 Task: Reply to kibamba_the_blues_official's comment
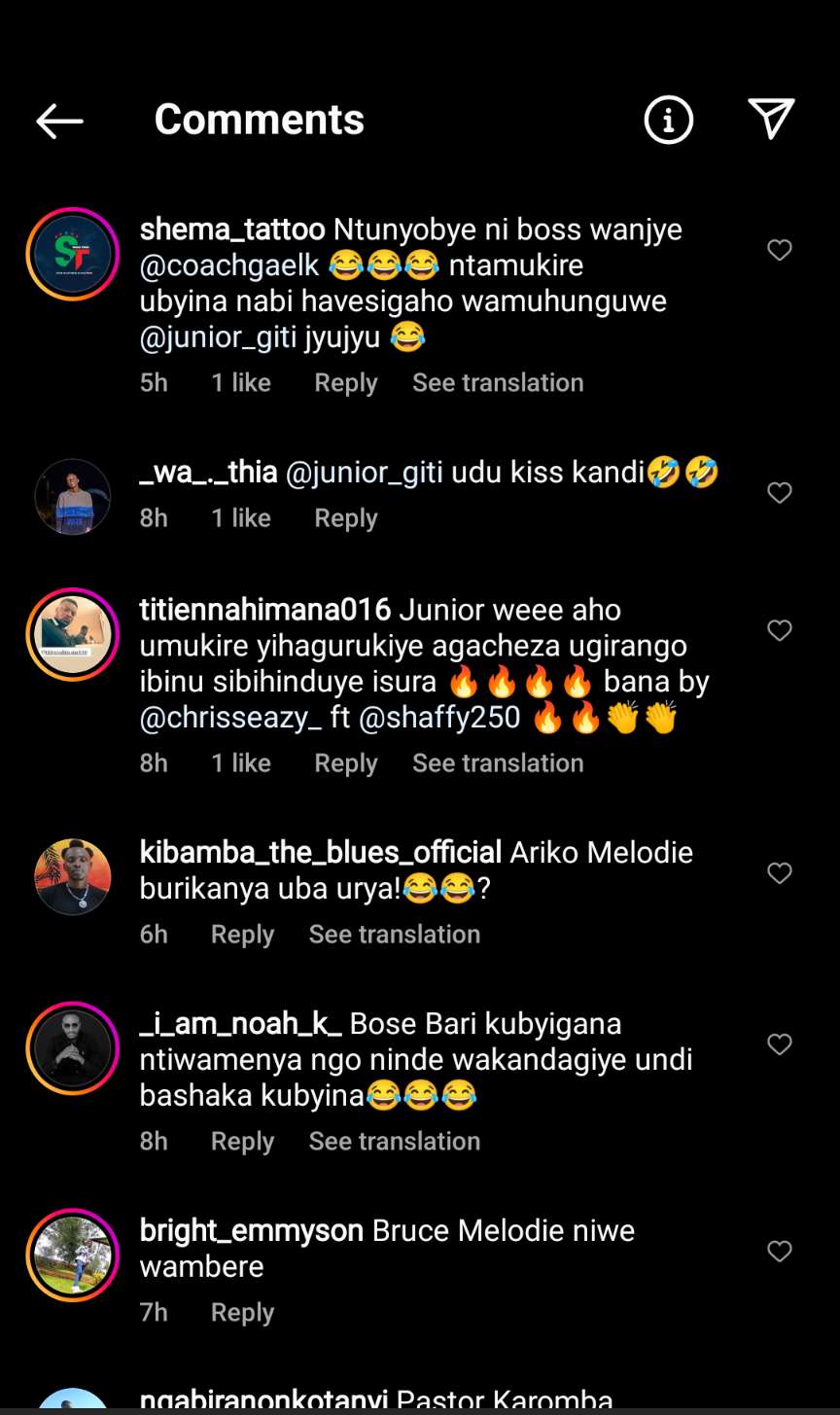pos(242,935)
